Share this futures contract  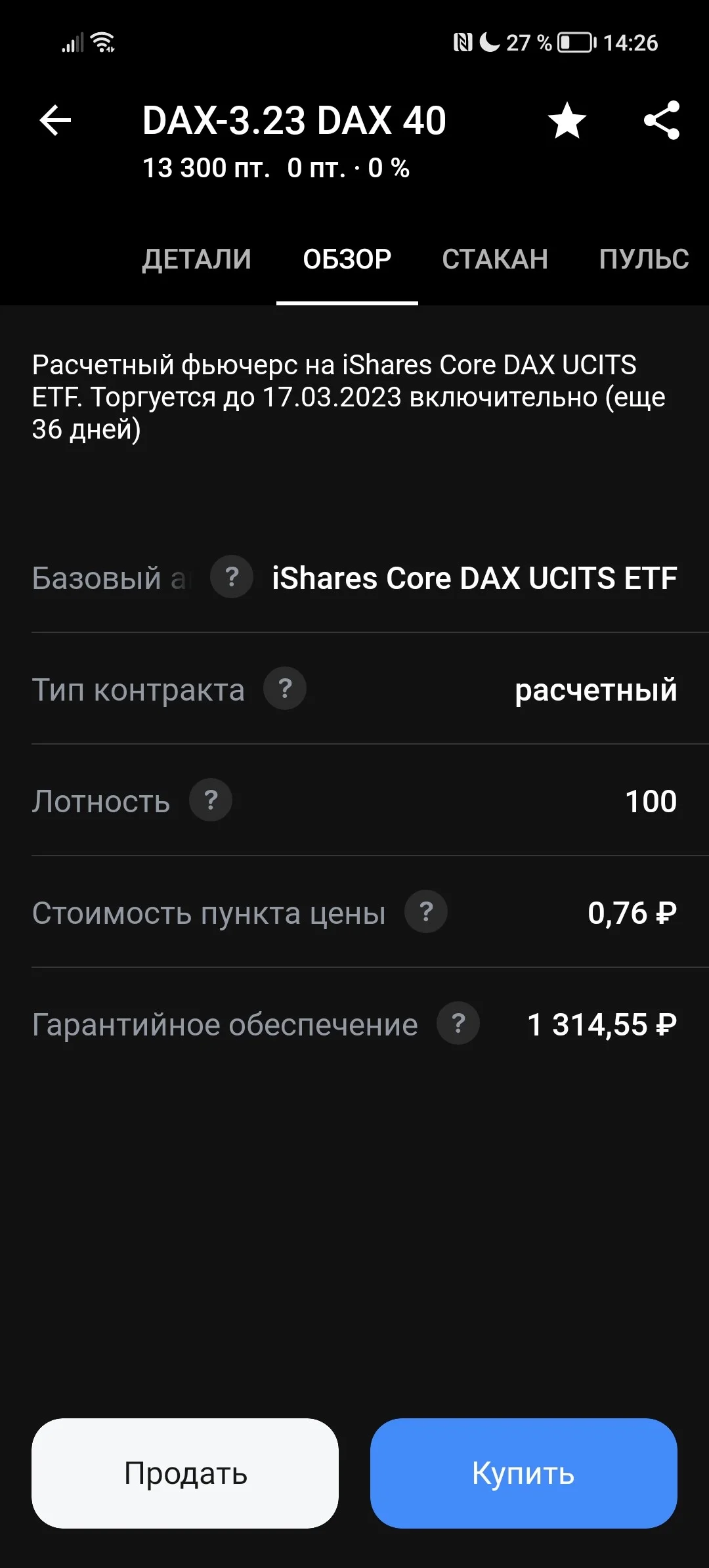pyautogui.click(x=662, y=120)
